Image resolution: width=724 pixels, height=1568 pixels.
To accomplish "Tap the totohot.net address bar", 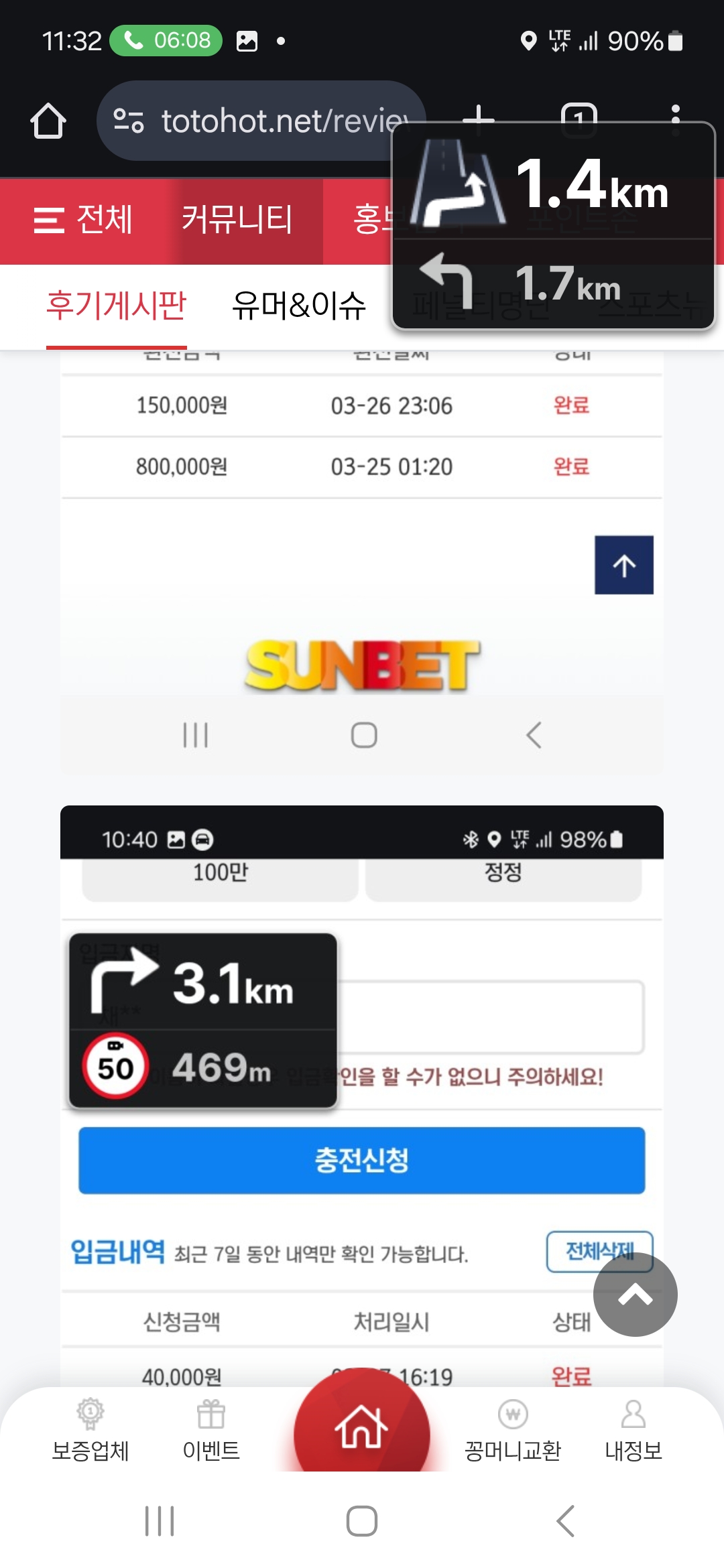I will [x=261, y=121].
